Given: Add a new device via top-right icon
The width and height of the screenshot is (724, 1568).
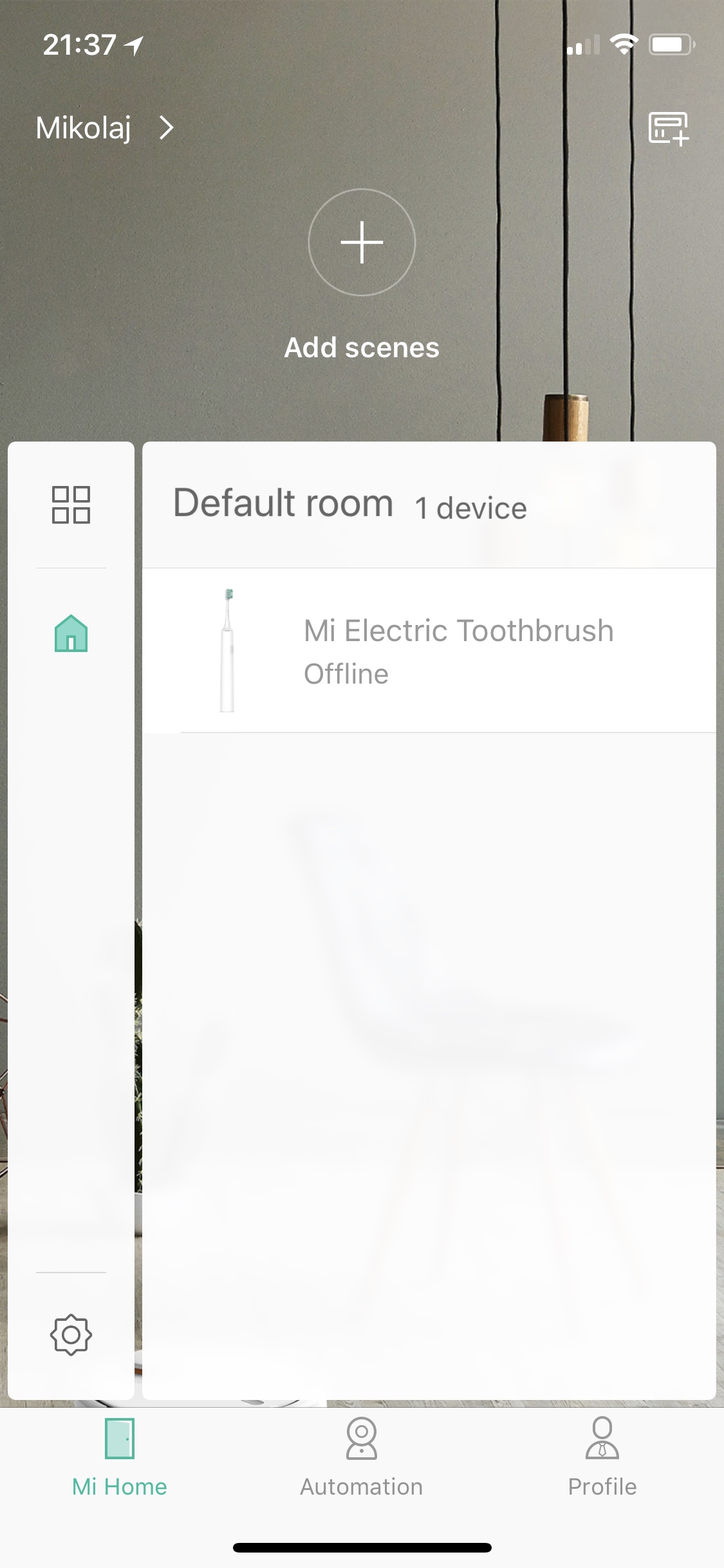Looking at the screenshot, I should point(668,128).
